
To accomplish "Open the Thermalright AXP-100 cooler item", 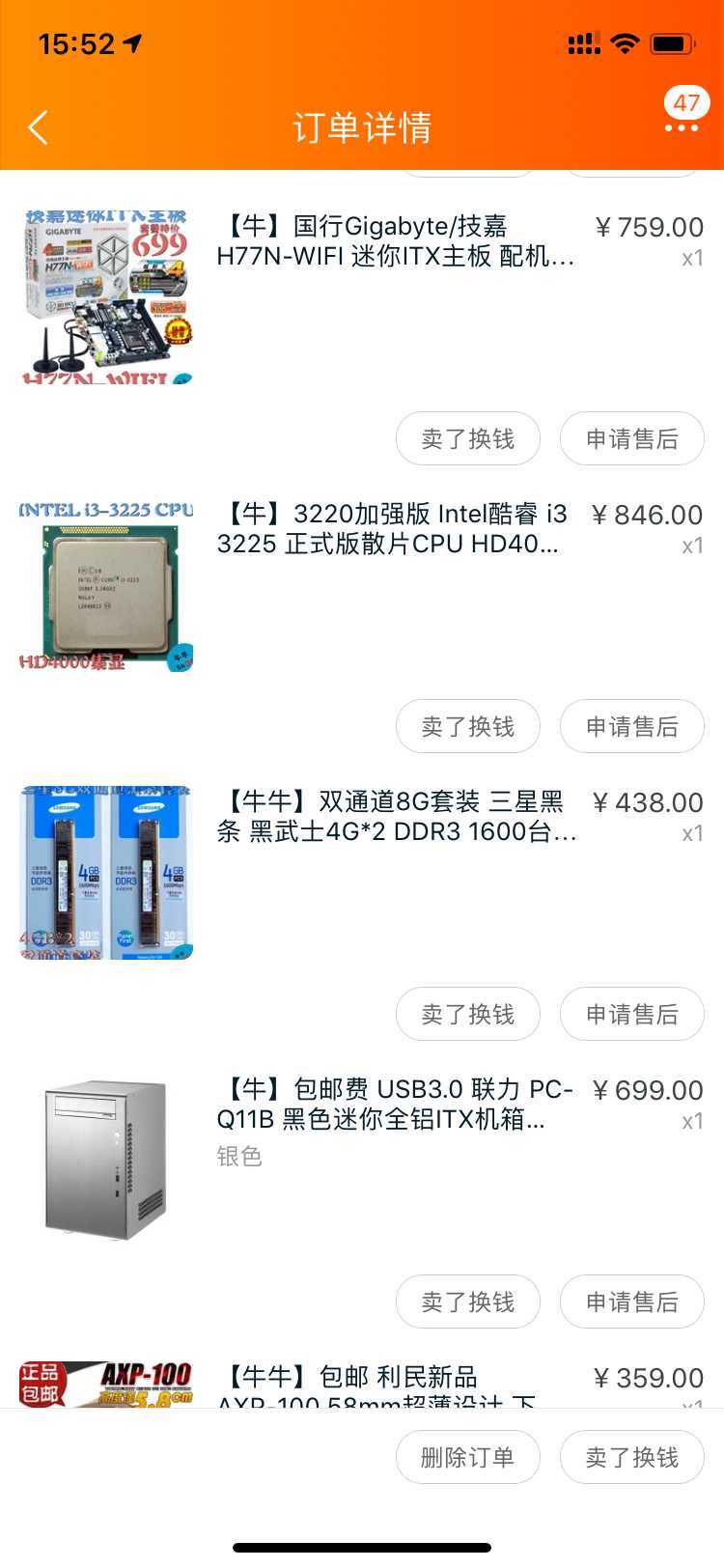I will [x=362, y=1383].
